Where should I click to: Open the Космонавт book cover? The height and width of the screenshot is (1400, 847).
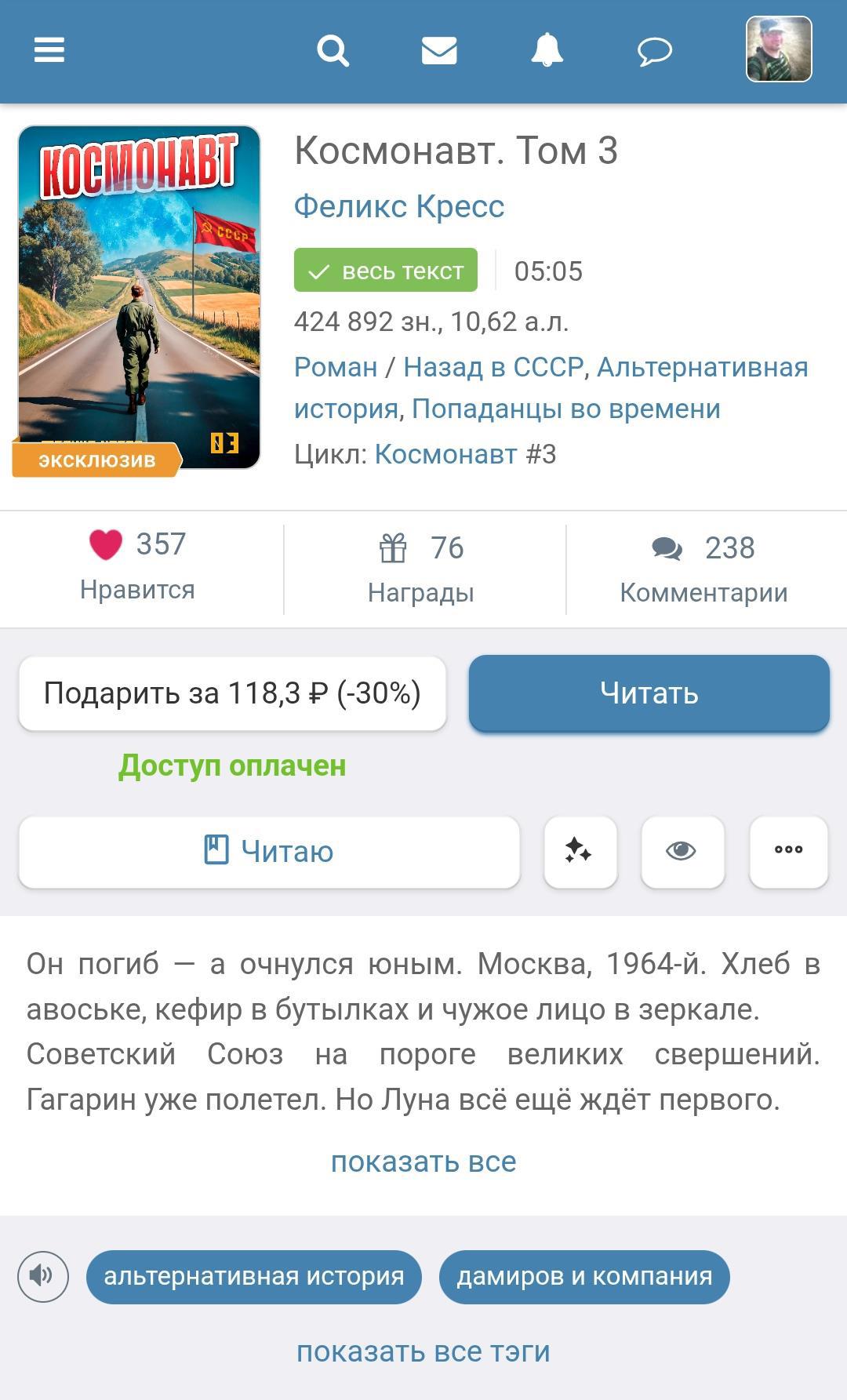[x=139, y=297]
